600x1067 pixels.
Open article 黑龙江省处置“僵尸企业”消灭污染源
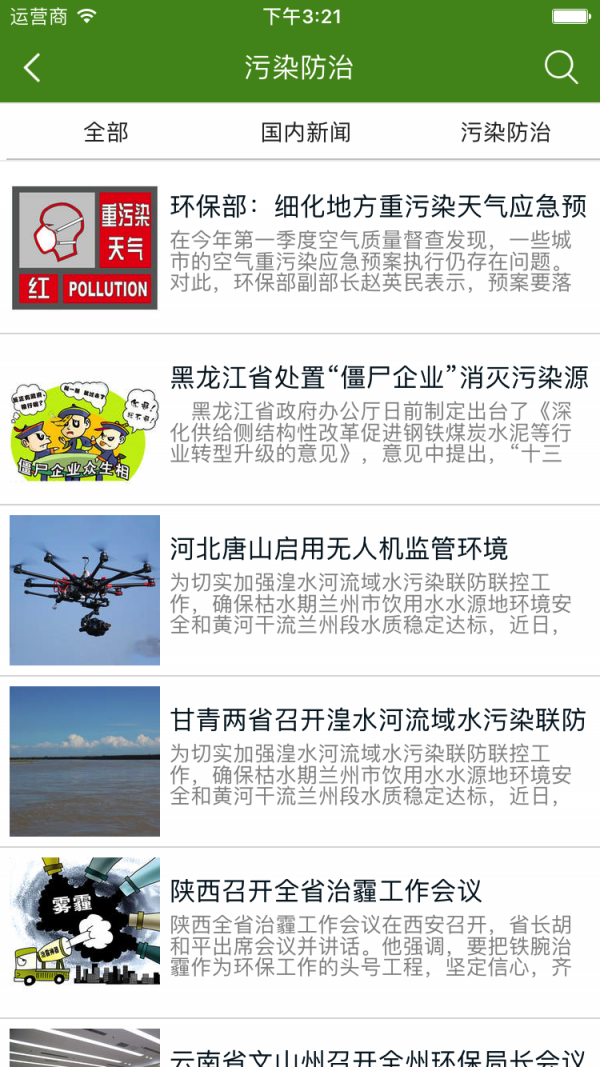(x=378, y=378)
